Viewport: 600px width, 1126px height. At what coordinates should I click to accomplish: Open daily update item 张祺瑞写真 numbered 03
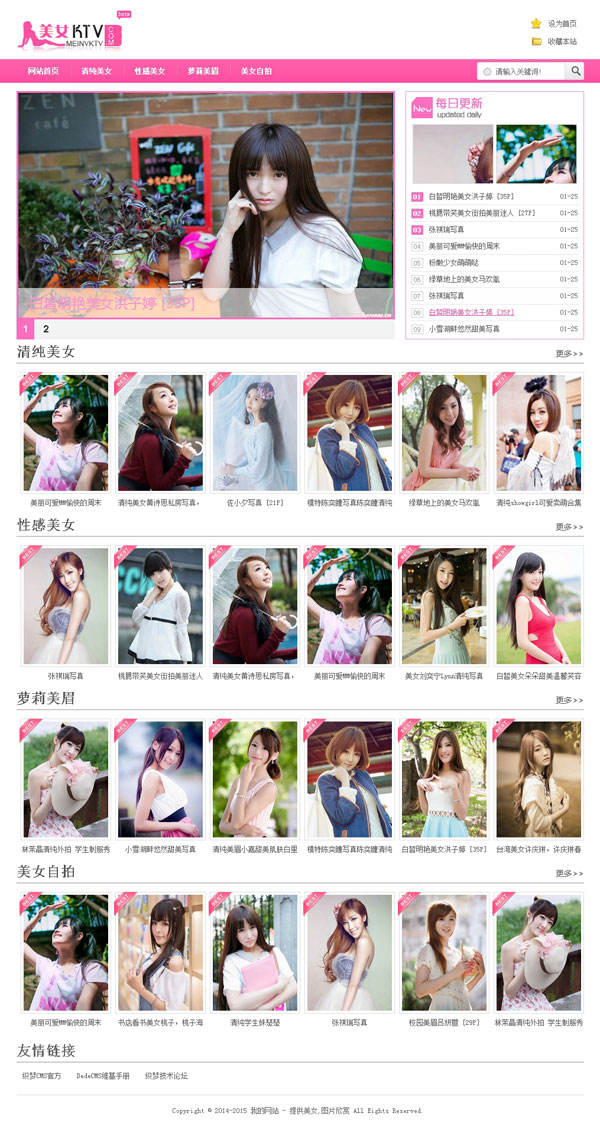446,229
